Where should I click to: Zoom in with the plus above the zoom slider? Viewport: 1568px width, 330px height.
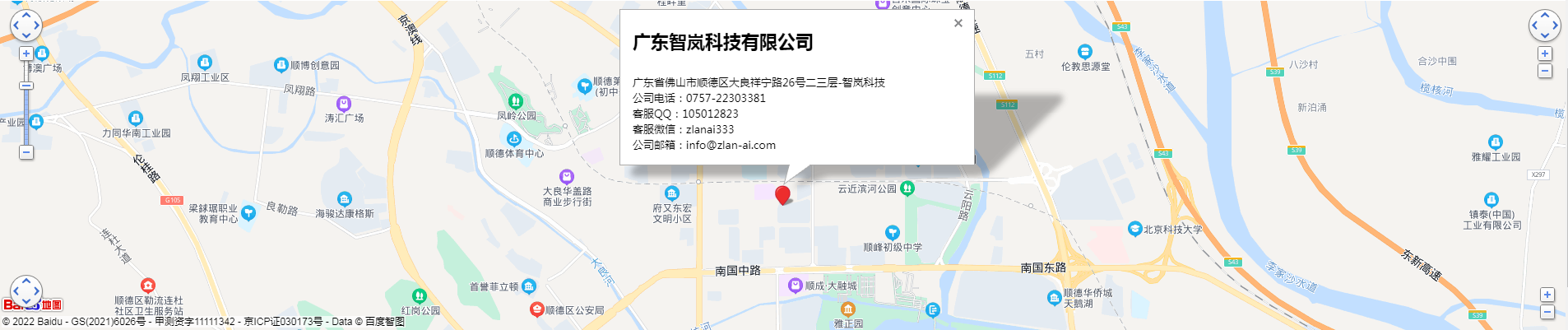(x=26, y=53)
